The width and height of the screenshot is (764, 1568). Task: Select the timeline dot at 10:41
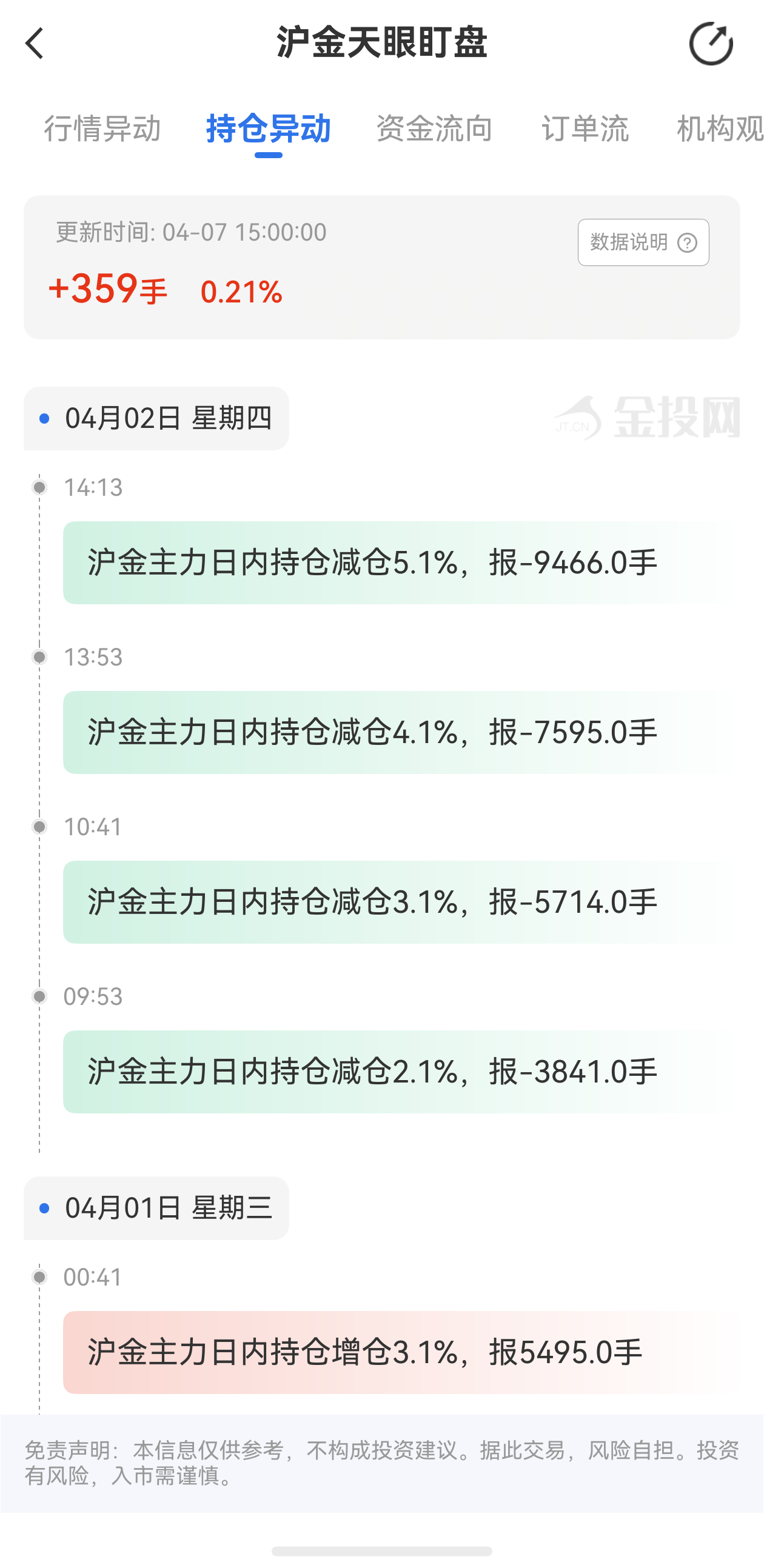(x=39, y=826)
